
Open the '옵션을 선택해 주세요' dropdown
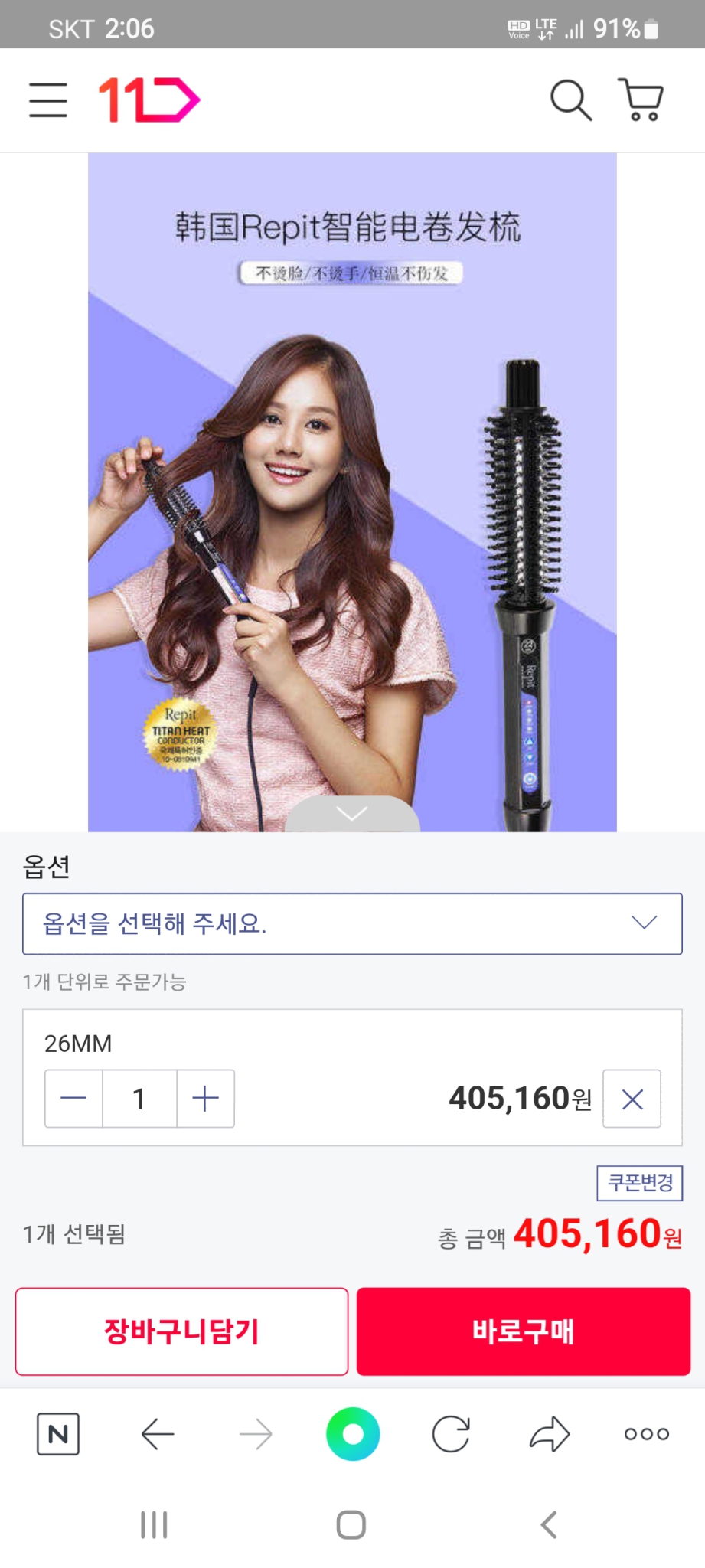coord(352,923)
